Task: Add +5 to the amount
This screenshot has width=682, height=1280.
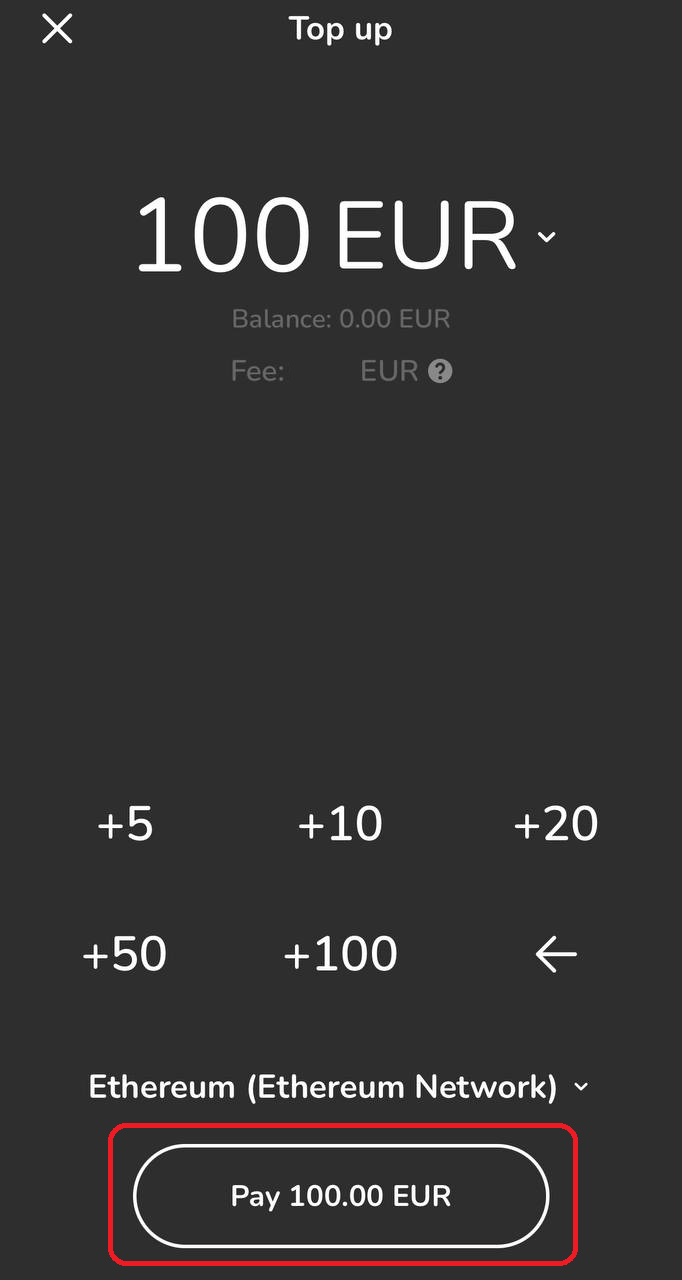Action: (x=125, y=825)
